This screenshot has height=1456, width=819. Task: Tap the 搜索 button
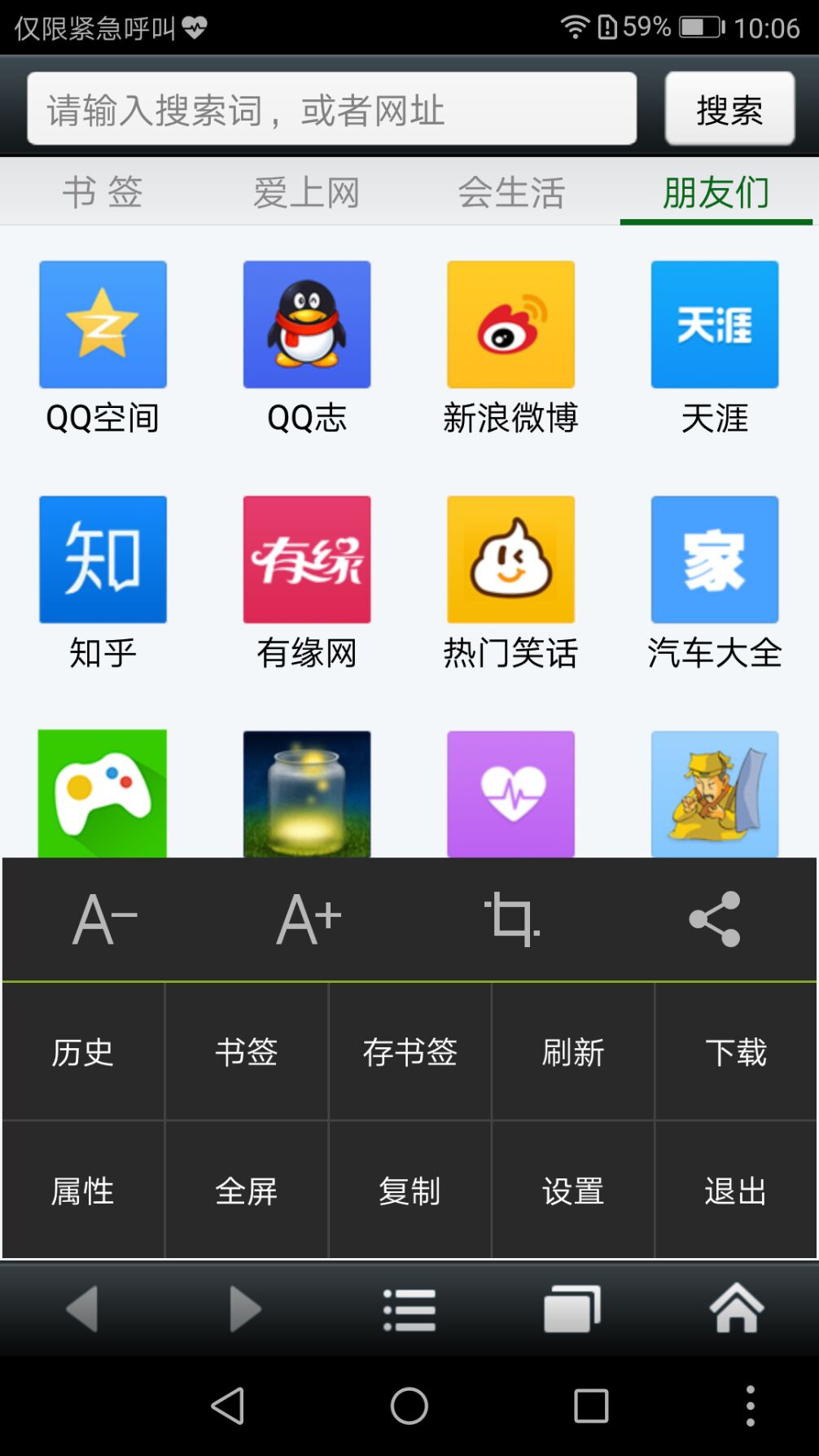(729, 108)
